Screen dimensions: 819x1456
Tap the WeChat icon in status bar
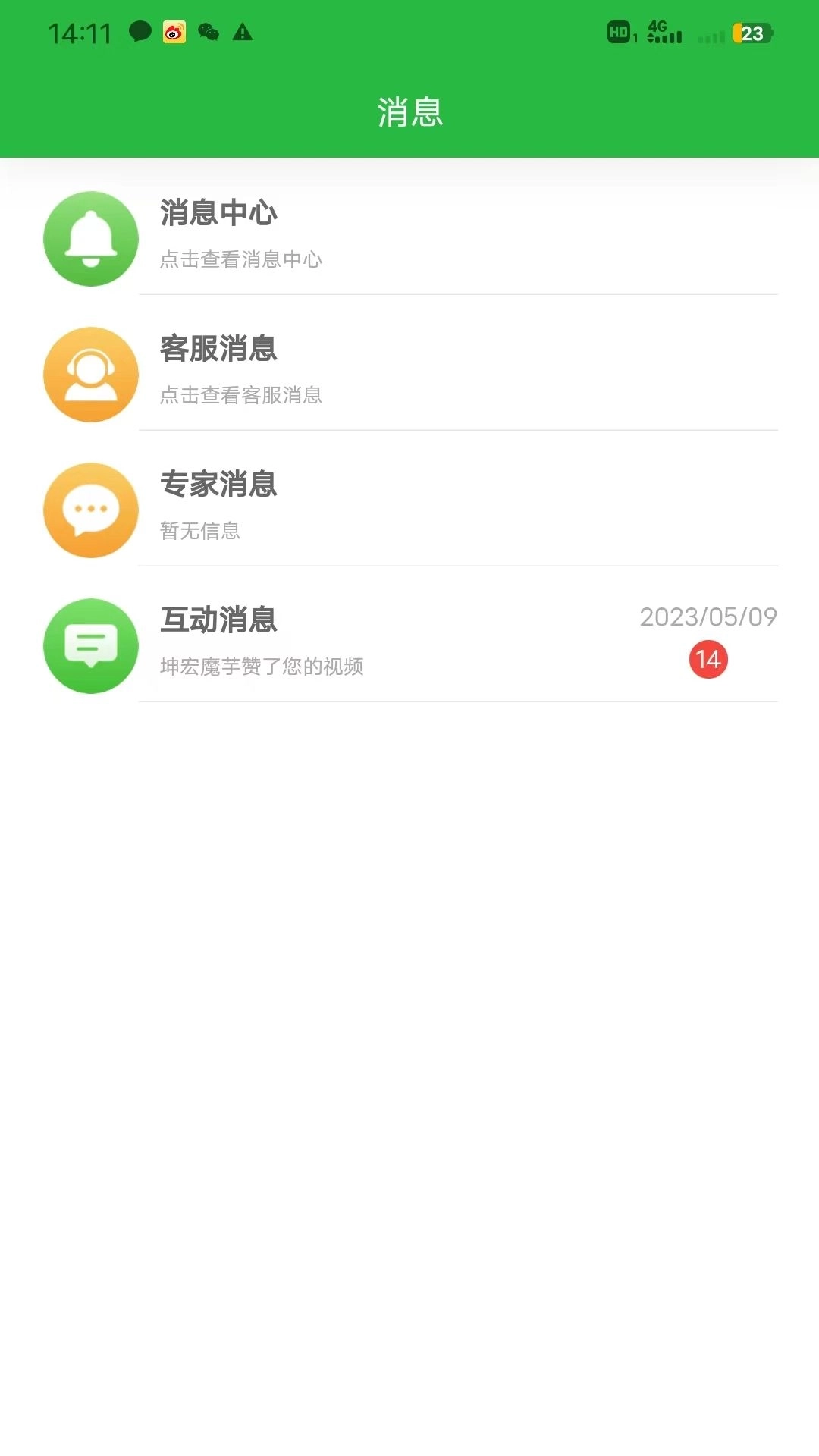point(210,33)
